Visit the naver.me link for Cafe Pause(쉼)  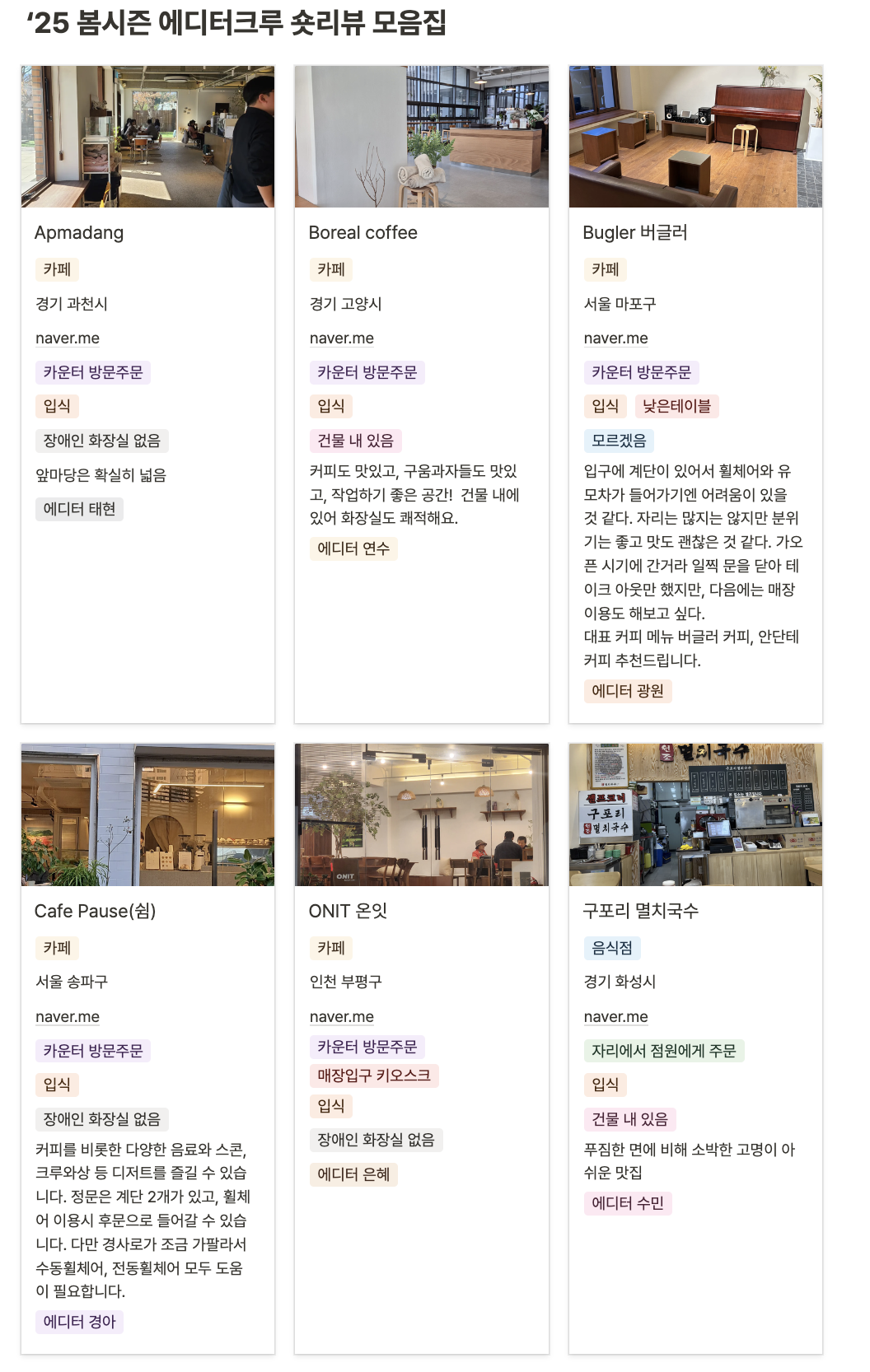coord(68,1017)
